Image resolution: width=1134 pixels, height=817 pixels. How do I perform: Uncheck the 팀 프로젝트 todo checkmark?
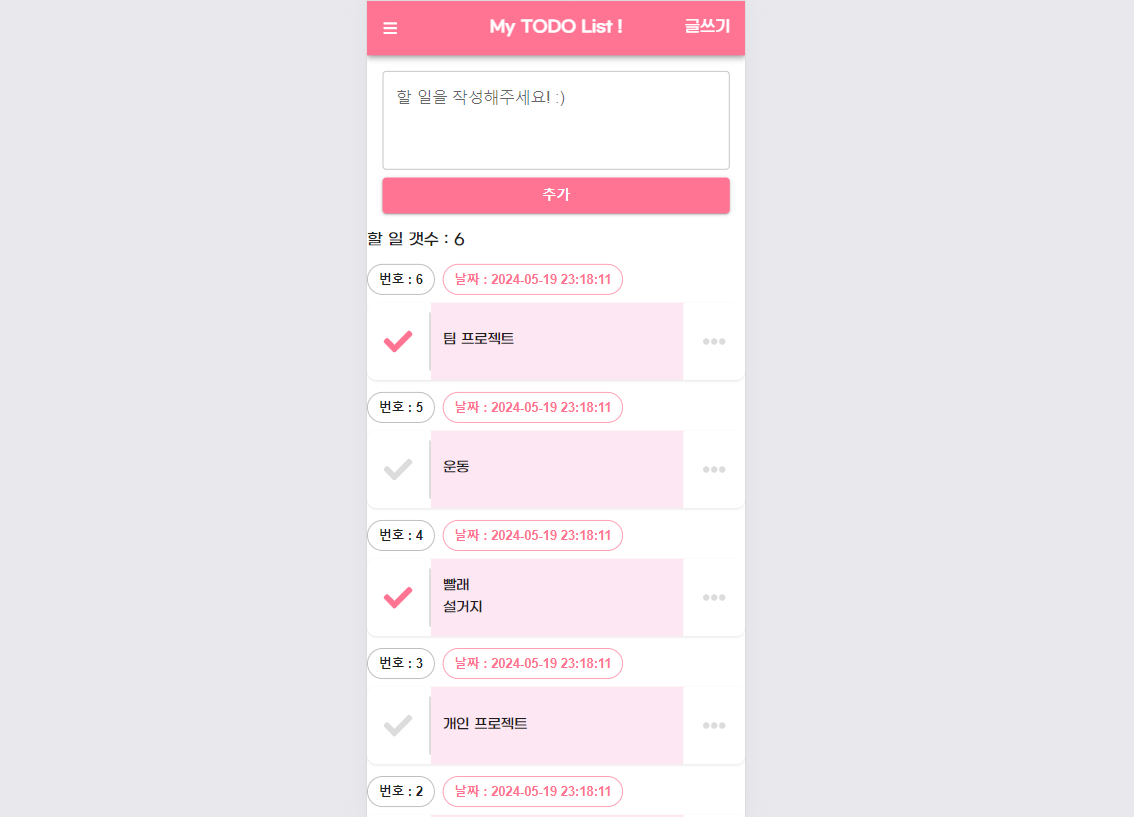[398, 341]
